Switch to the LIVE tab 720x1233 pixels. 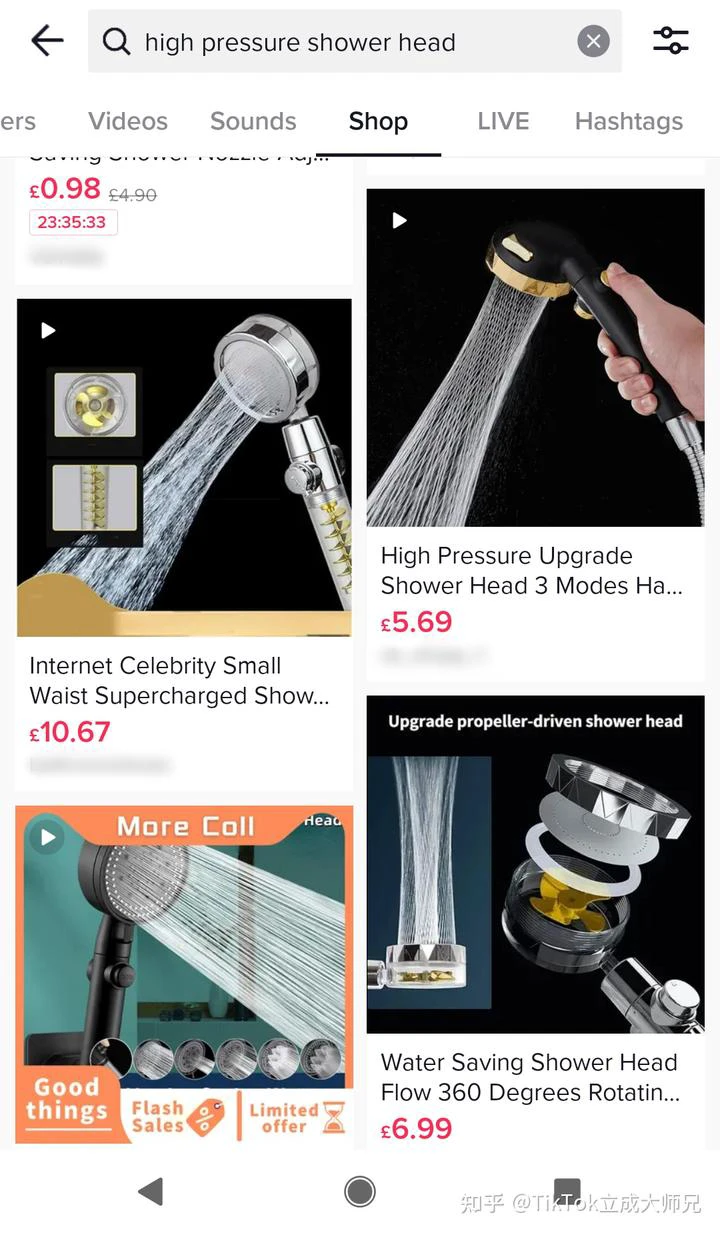point(503,121)
